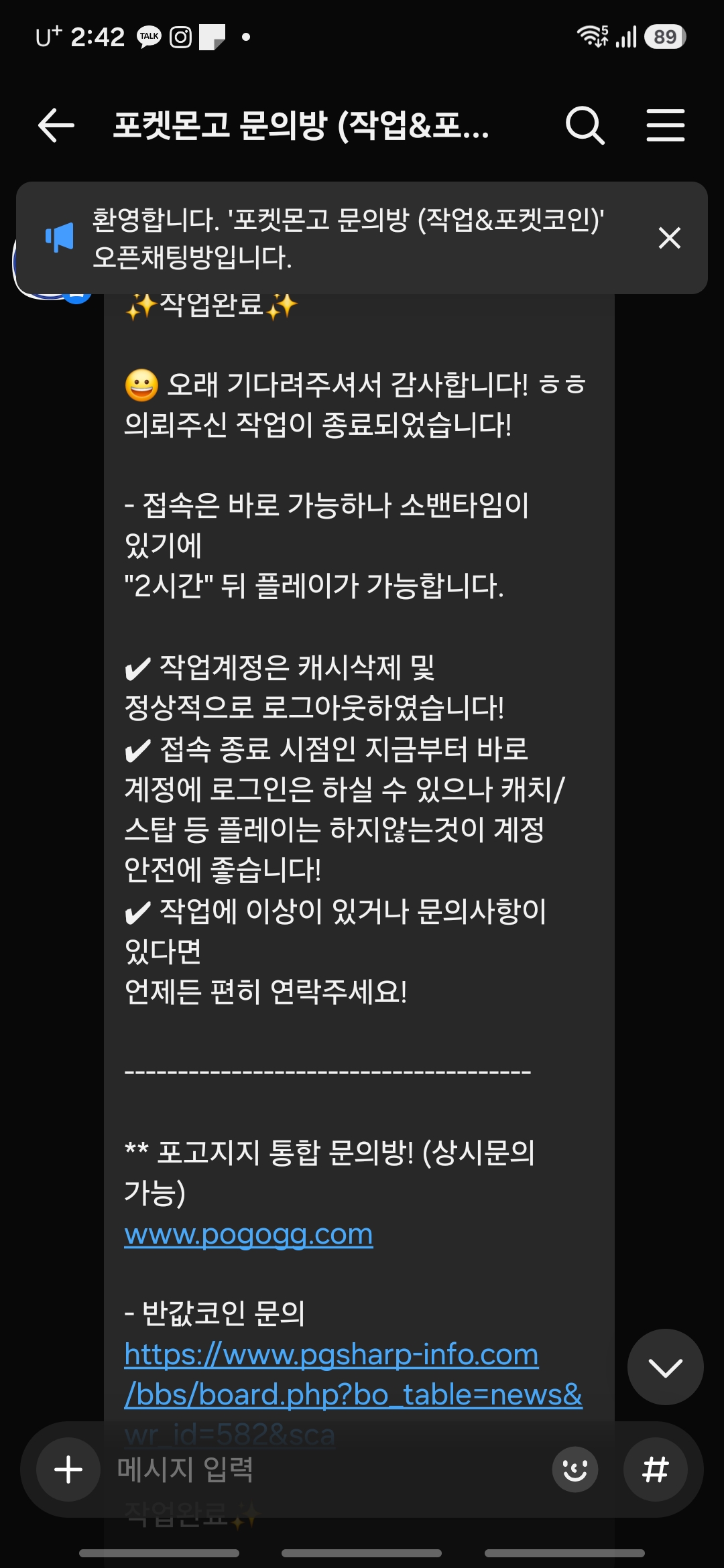Open the welcome announcement notice

(348, 238)
